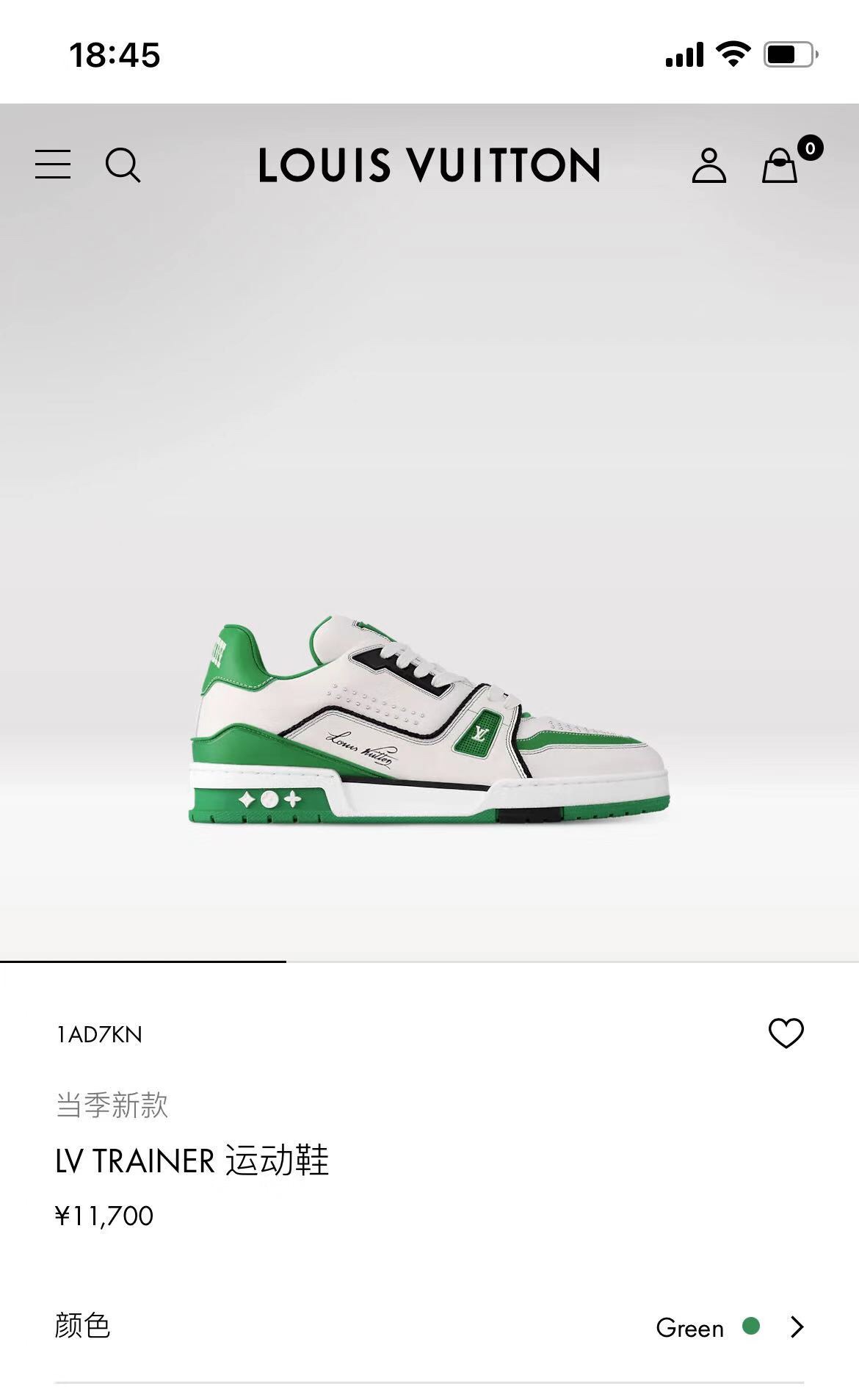Image resolution: width=859 pixels, height=1400 pixels.
Task: Open the hamburger menu
Action: (53, 165)
